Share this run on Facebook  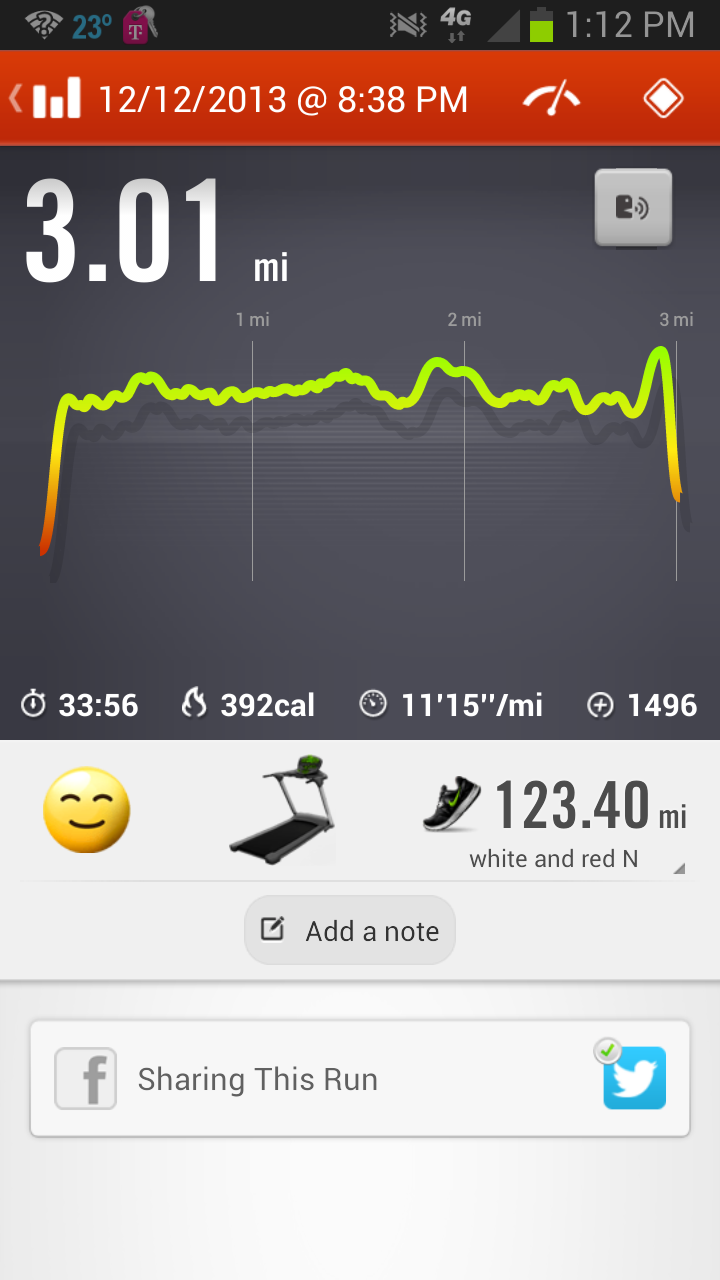point(86,1078)
